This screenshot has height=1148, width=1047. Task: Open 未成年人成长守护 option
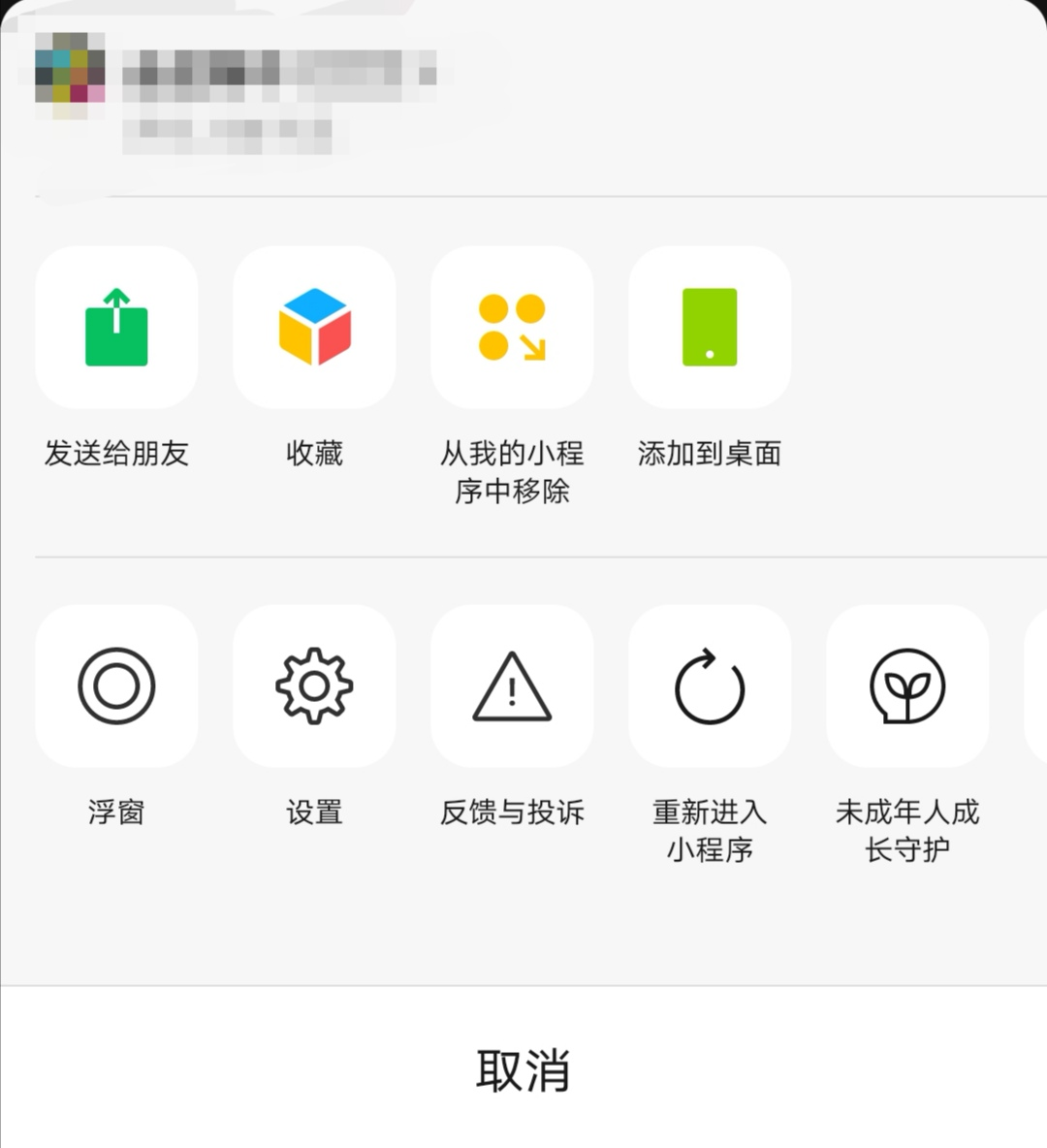(907, 686)
